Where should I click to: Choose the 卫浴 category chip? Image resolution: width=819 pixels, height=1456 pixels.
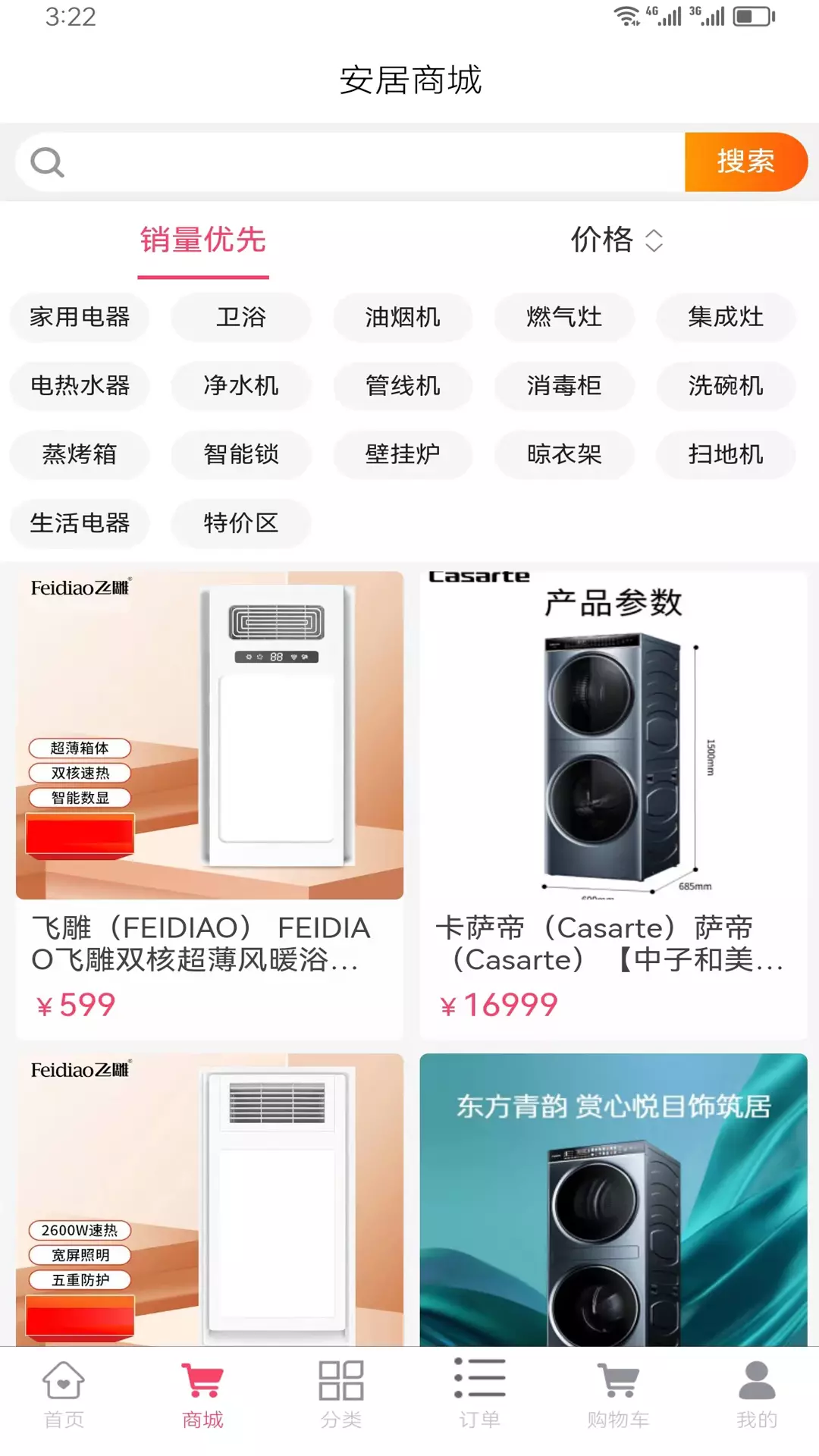coord(241,317)
